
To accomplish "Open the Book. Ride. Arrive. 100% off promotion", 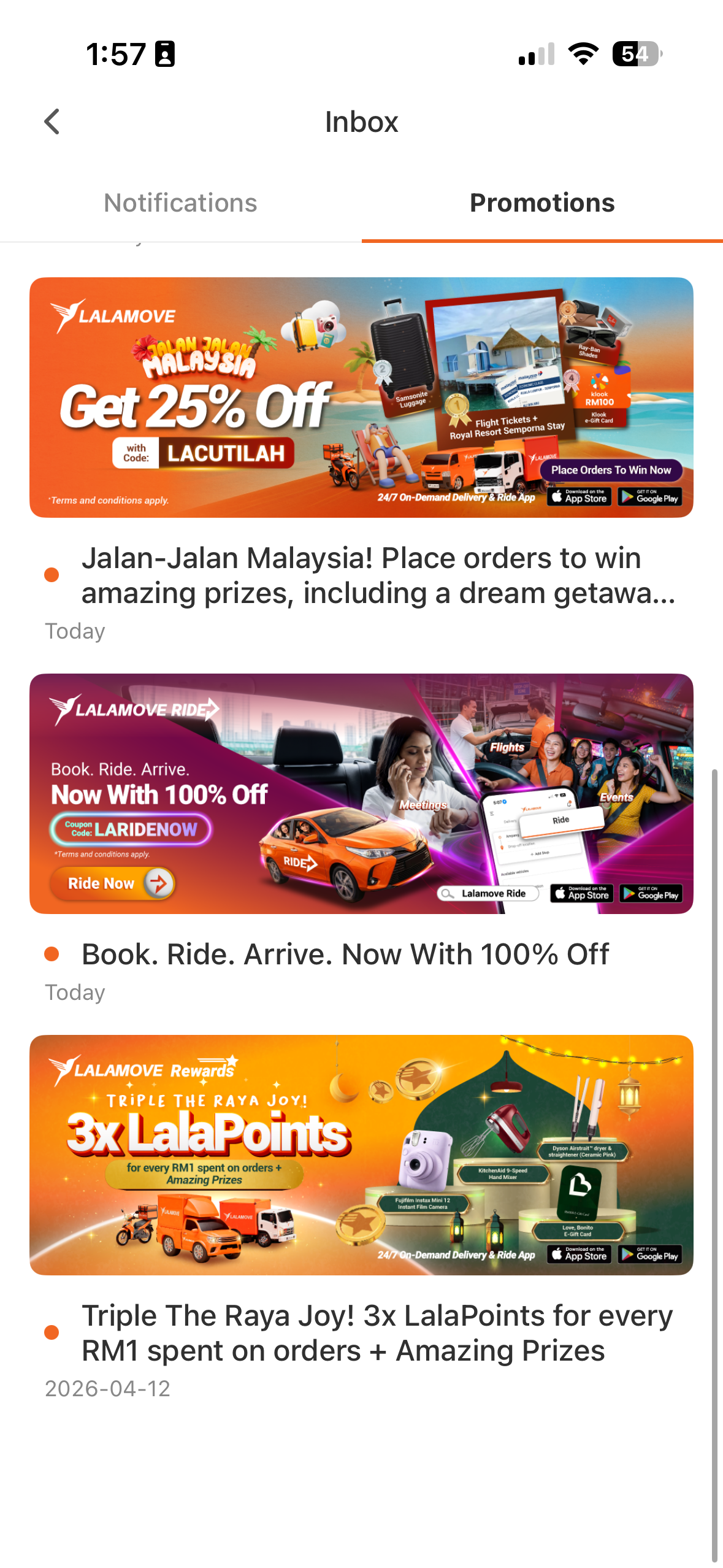I will tap(361, 794).
